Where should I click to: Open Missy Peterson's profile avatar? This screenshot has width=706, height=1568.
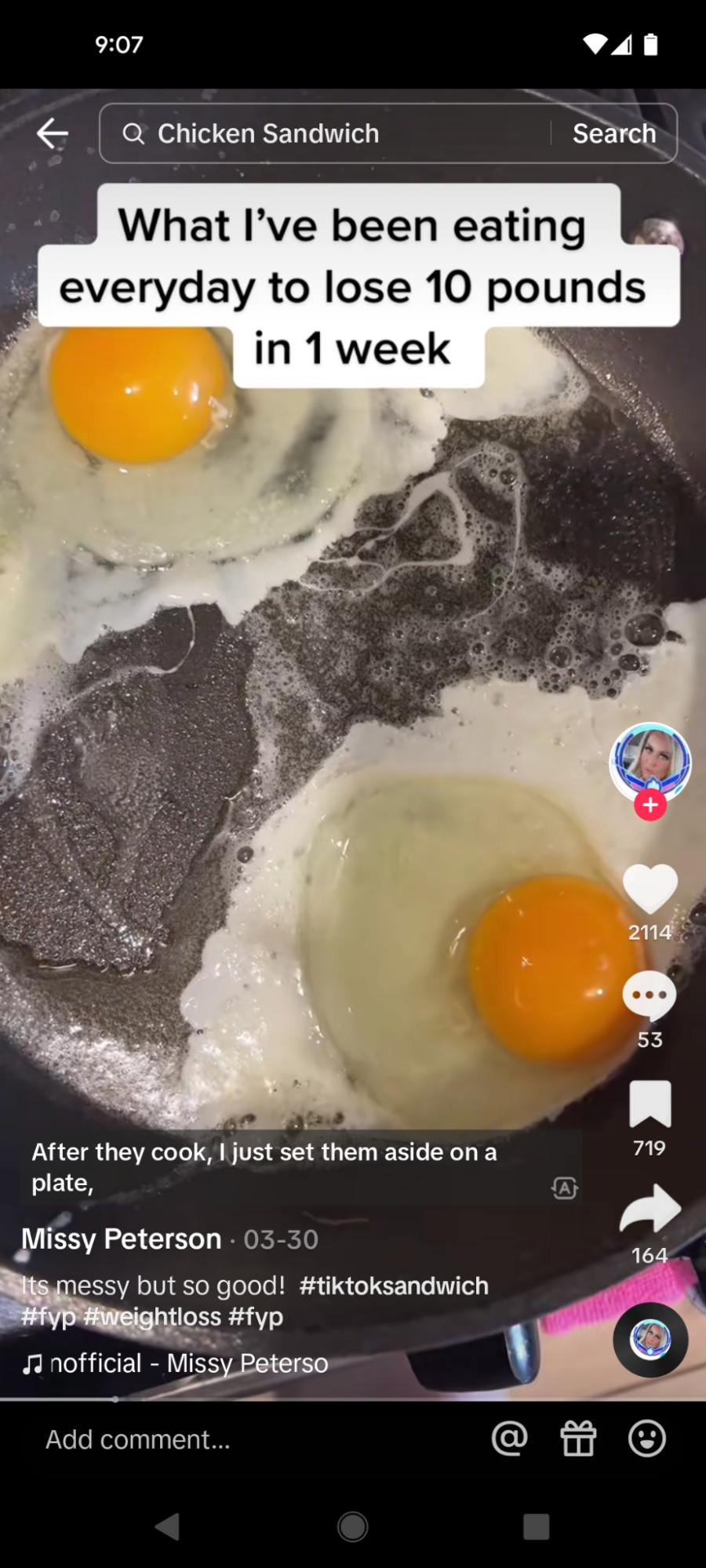point(650,762)
